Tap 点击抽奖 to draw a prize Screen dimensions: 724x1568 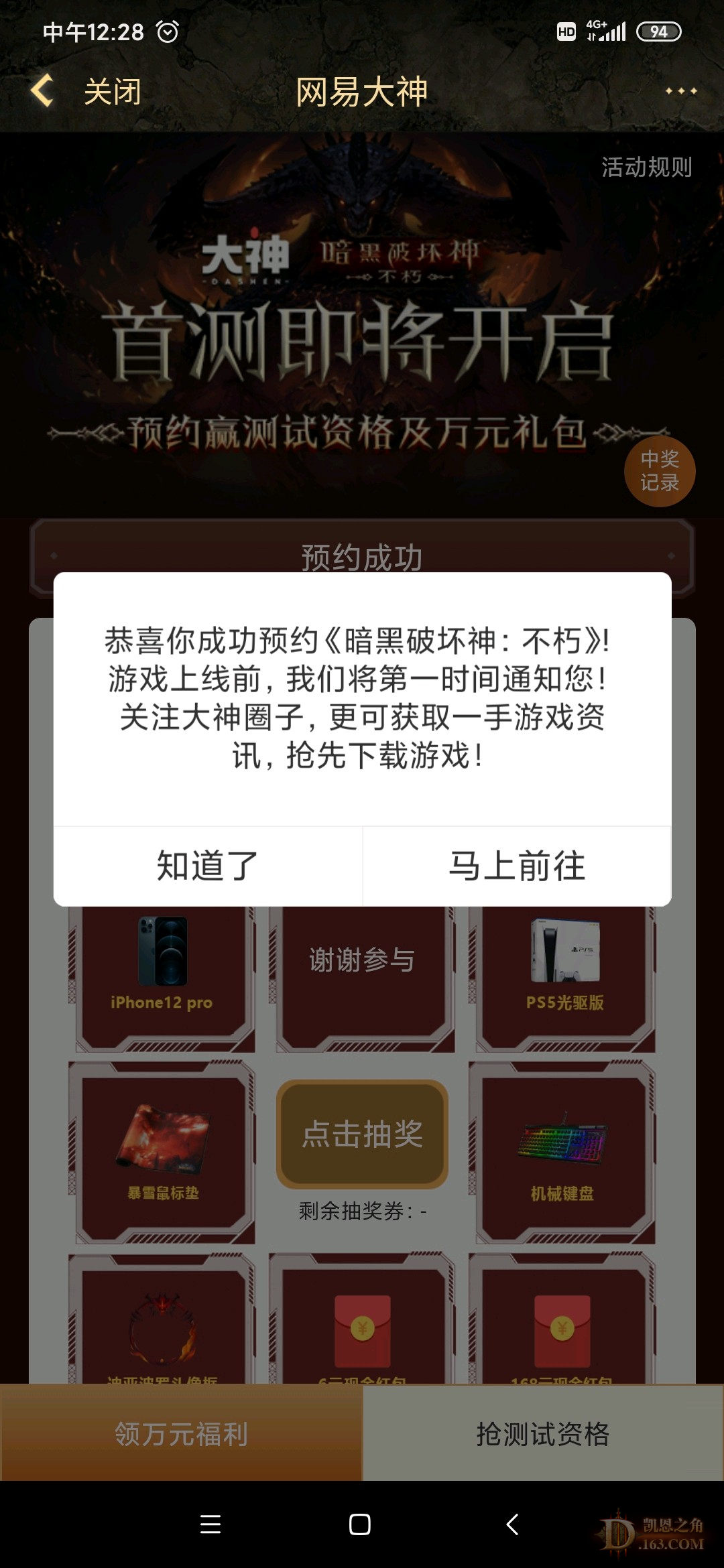pos(362,1134)
